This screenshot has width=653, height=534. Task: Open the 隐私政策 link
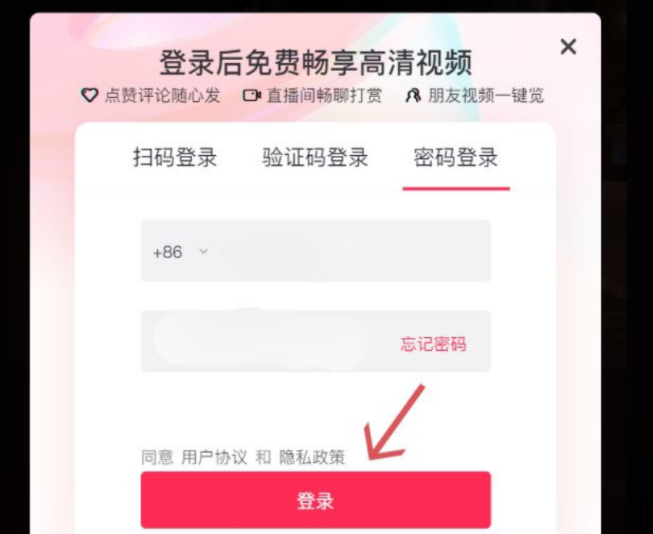tap(311, 457)
